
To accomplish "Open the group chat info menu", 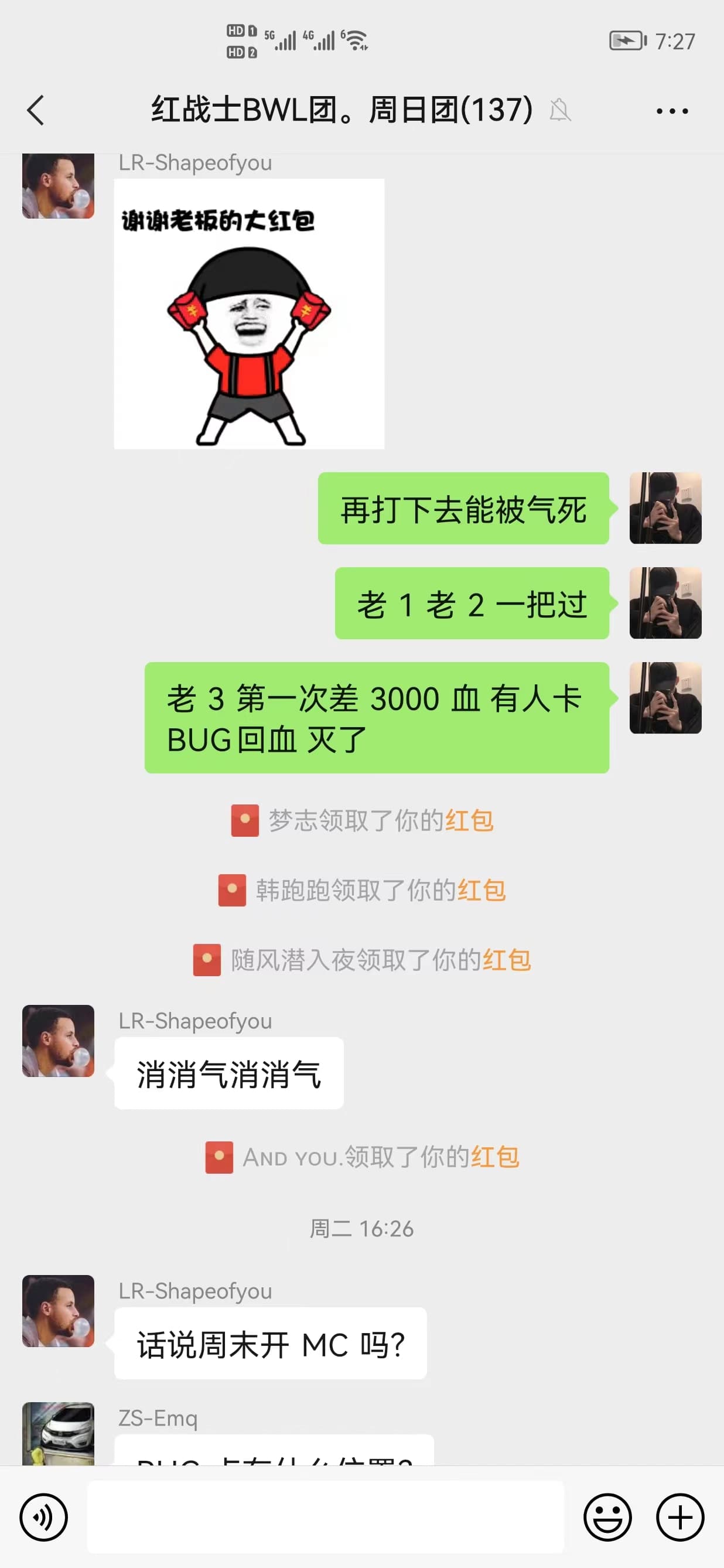I will (672, 111).
